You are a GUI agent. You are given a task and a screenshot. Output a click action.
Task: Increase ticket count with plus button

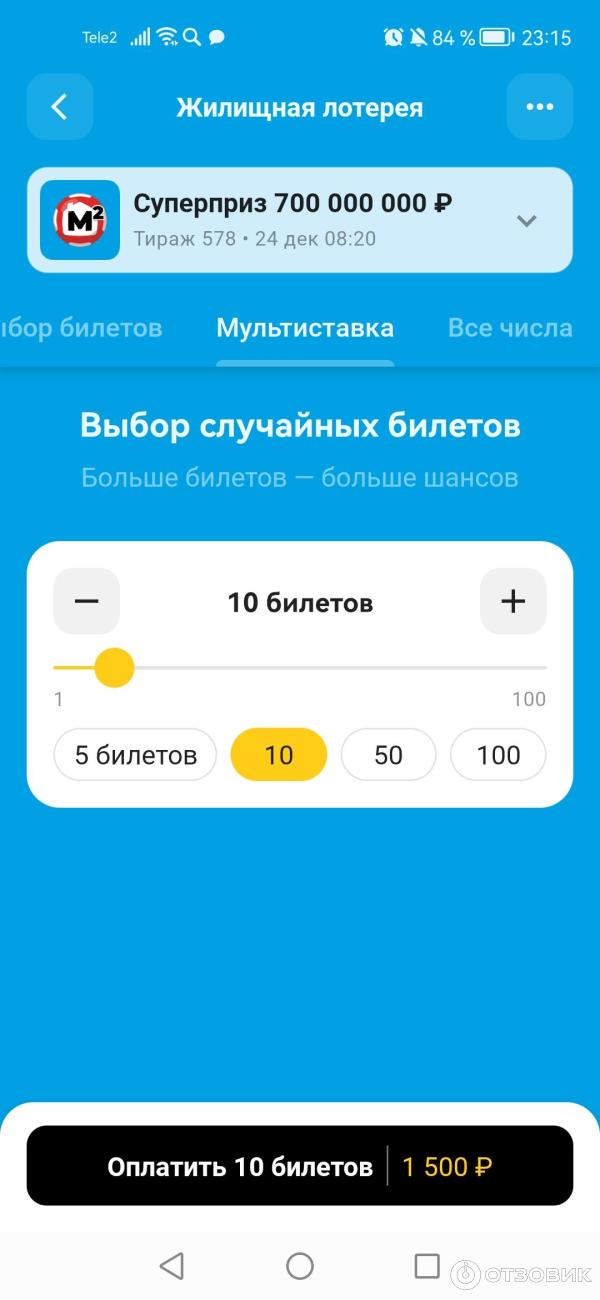[x=513, y=601]
